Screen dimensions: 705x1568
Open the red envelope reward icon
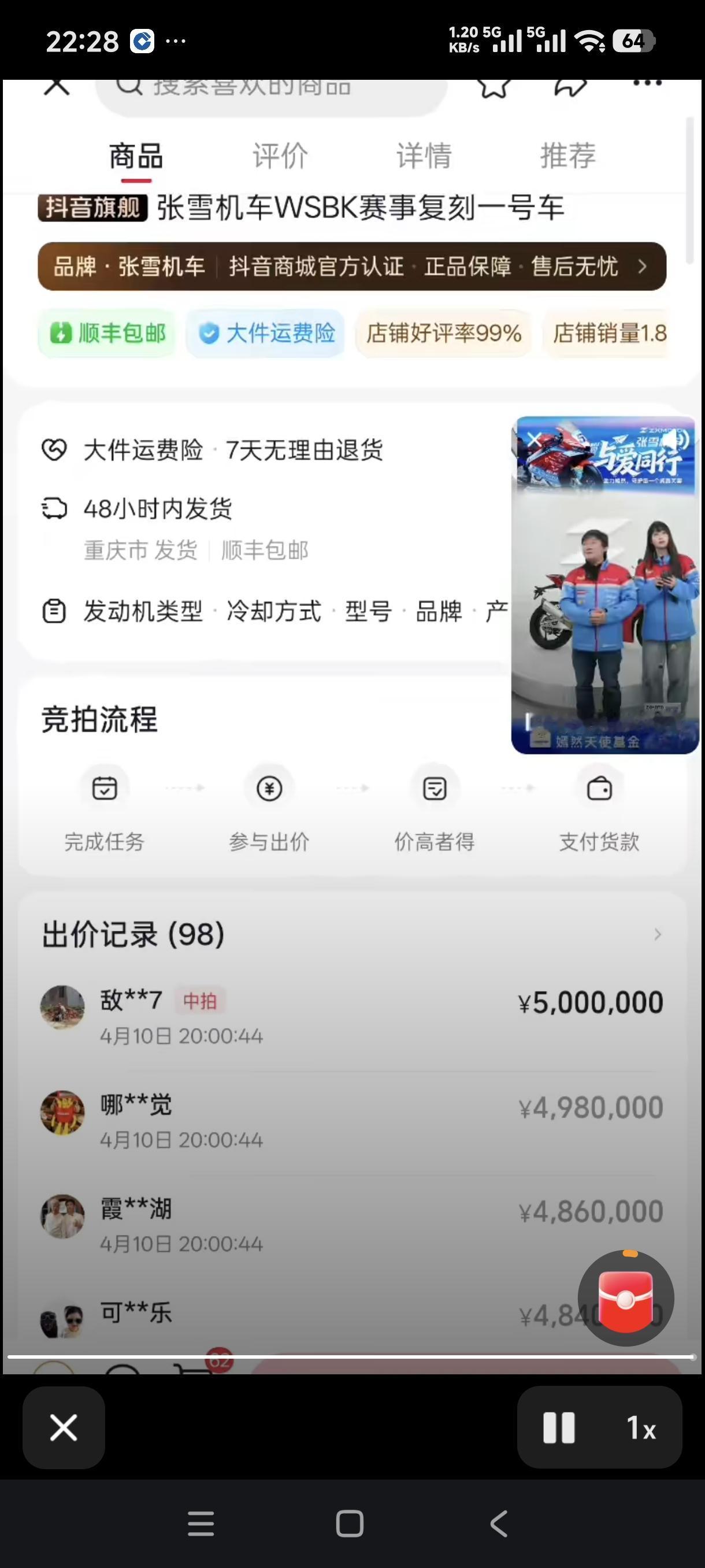pos(626,1297)
